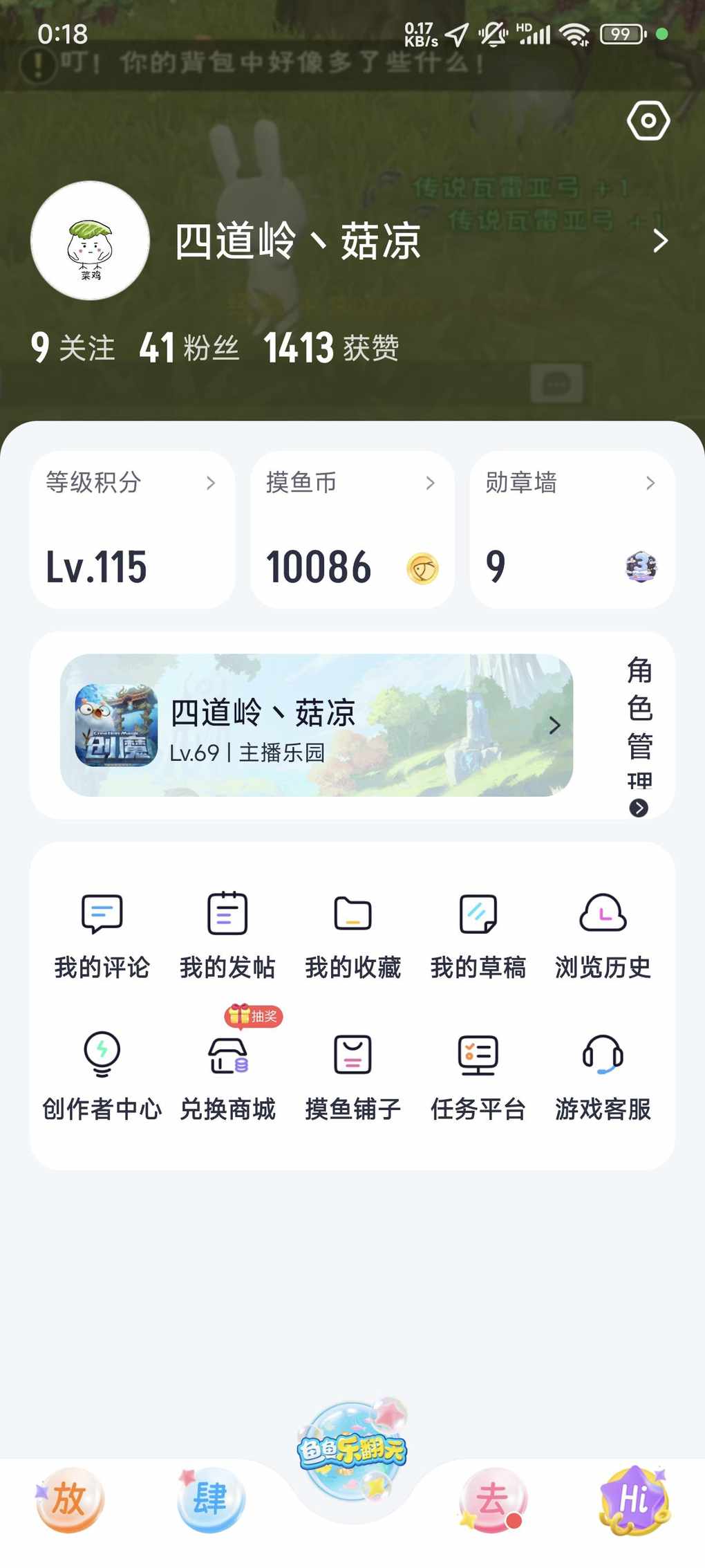This screenshot has width=705, height=1568.
Task: Tap 角色管理 to manage characters
Action: tap(639, 733)
